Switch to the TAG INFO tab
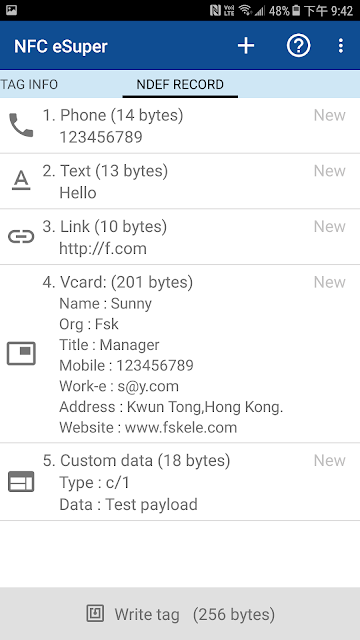The image size is (360, 640). (29, 84)
